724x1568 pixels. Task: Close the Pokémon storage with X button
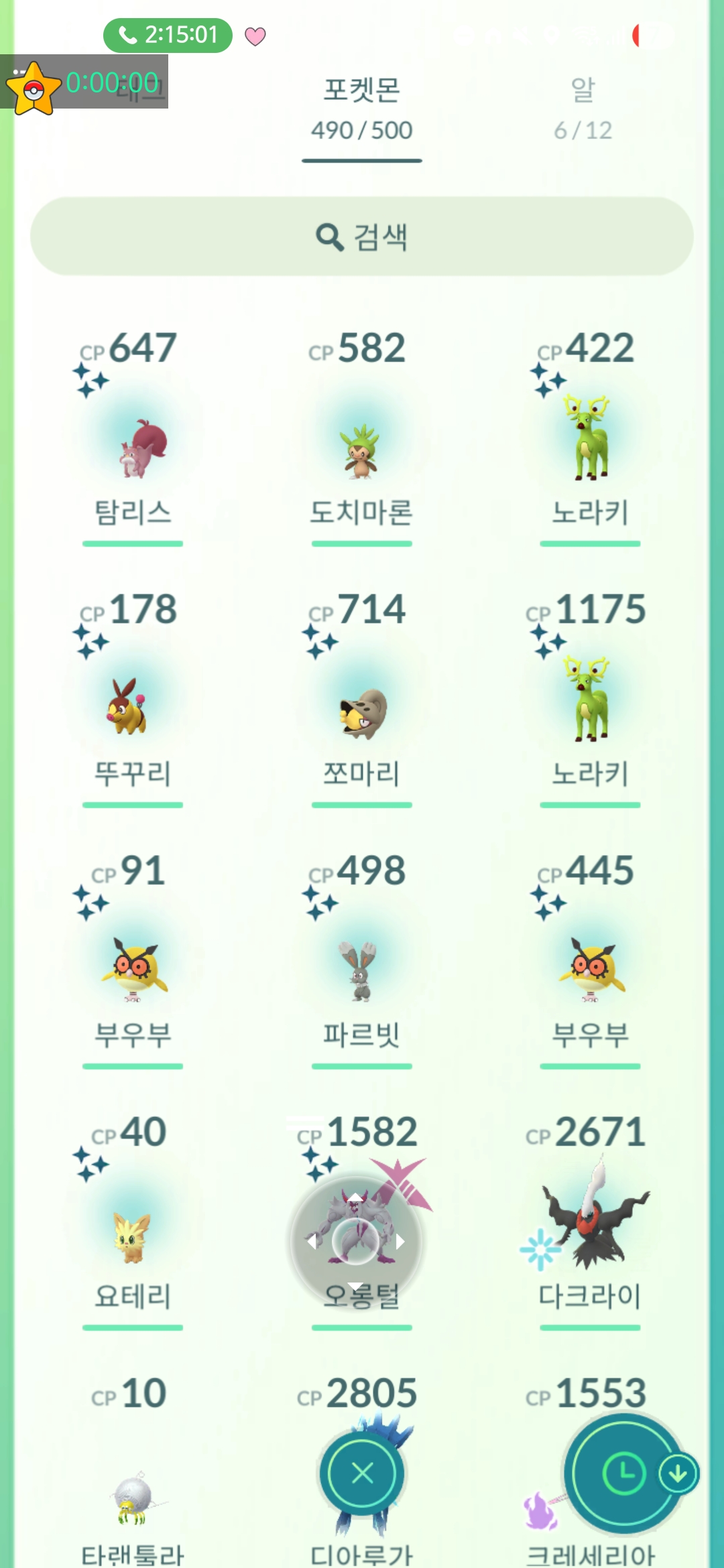tap(362, 1474)
